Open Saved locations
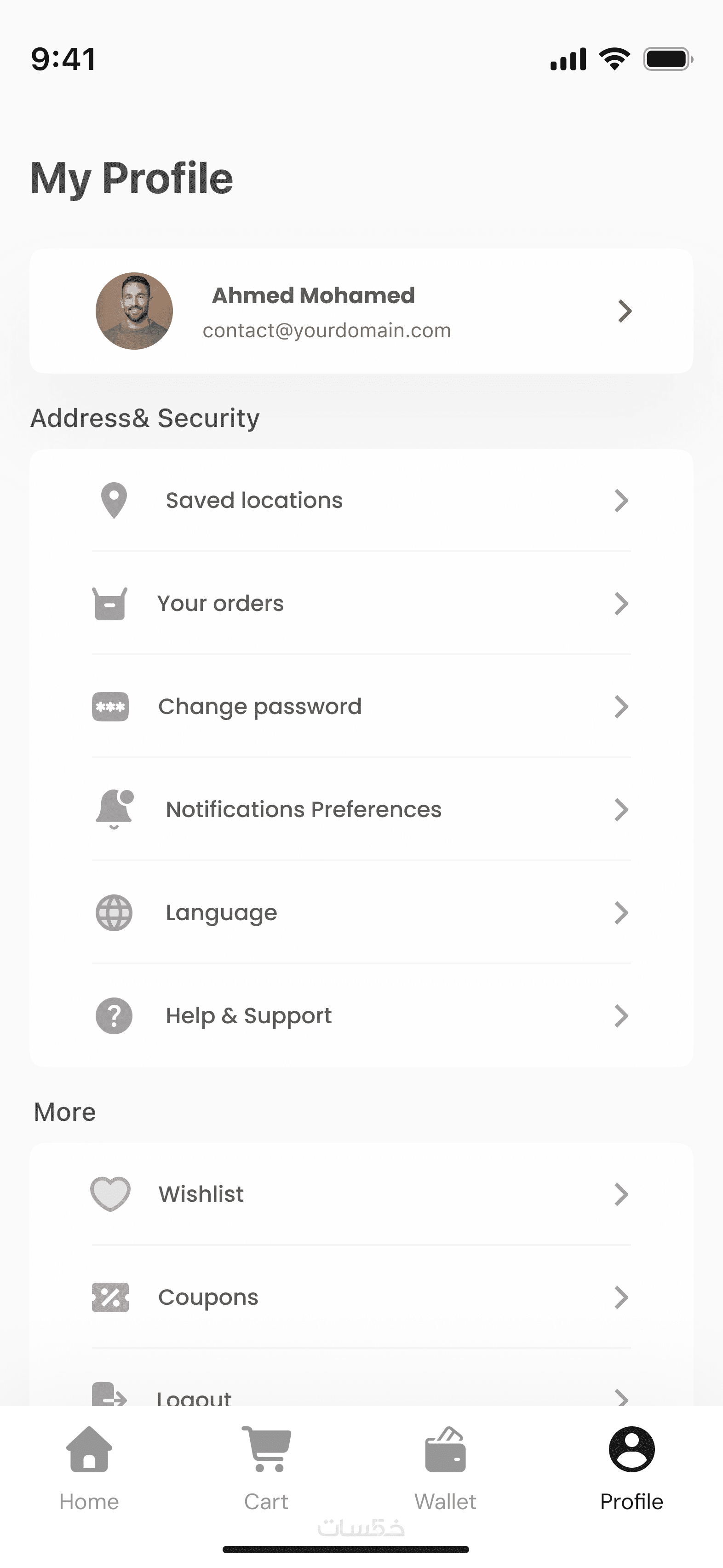 point(361,500)
